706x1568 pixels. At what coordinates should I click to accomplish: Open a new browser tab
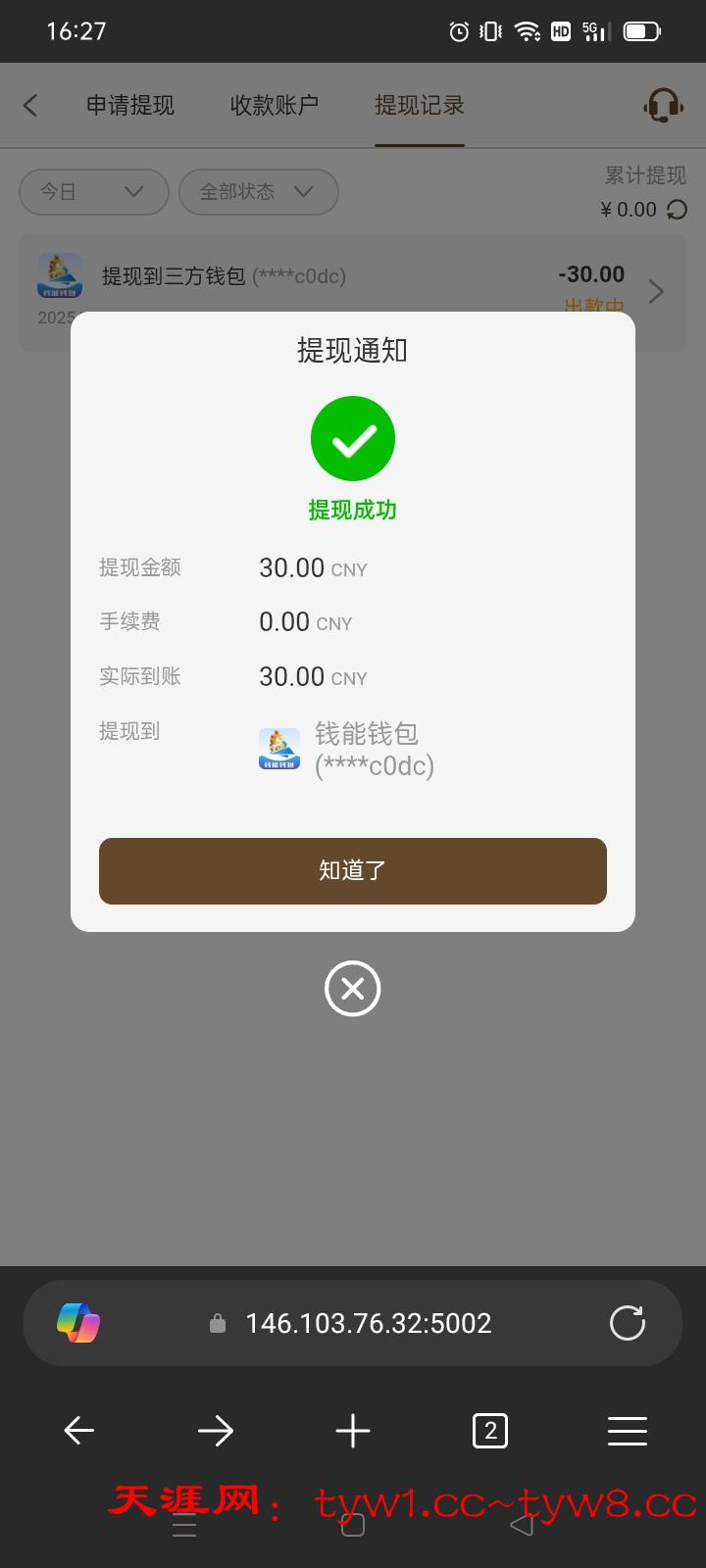(353, 1431)
